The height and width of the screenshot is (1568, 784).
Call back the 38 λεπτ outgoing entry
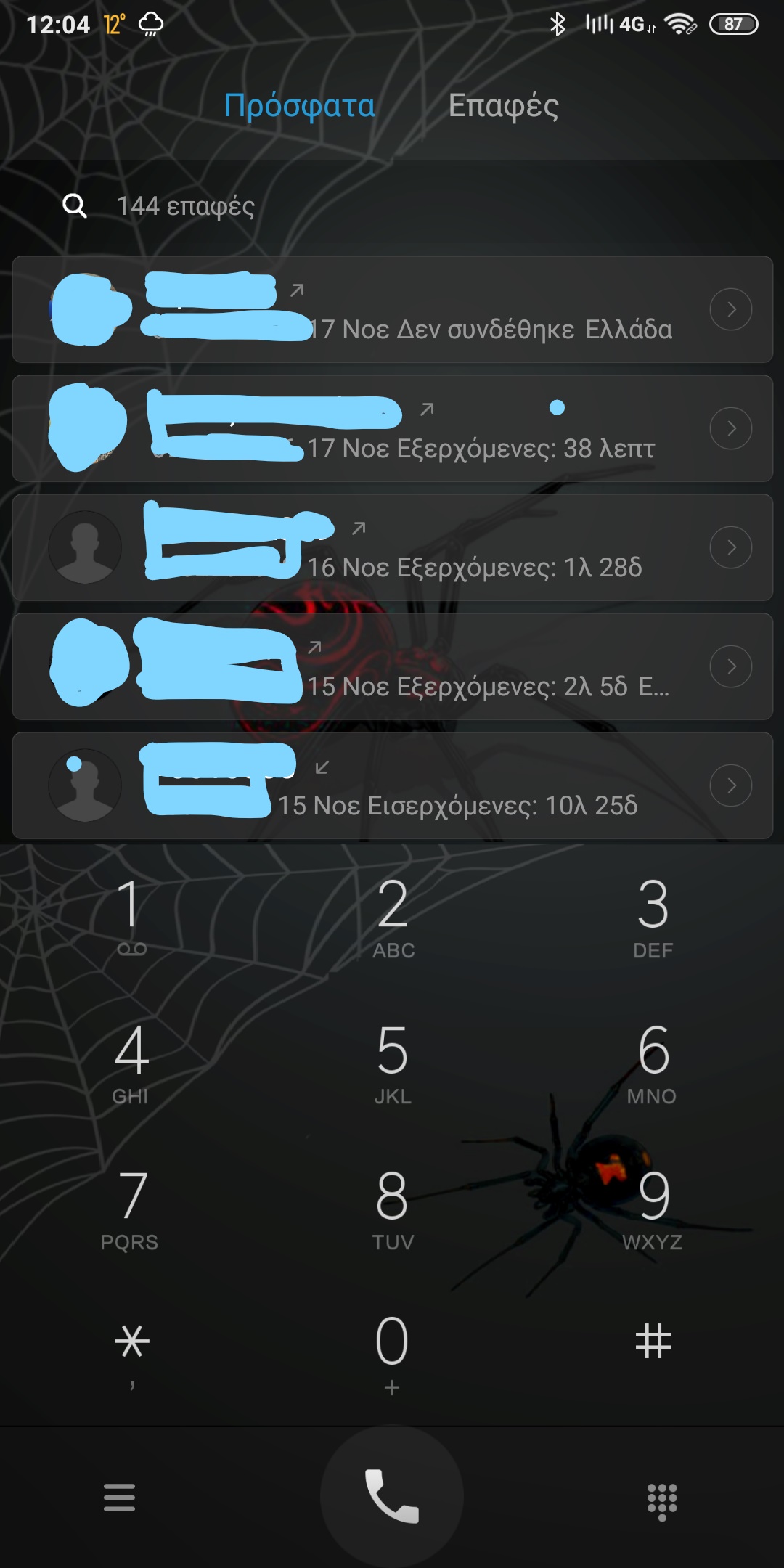point(436,429)
